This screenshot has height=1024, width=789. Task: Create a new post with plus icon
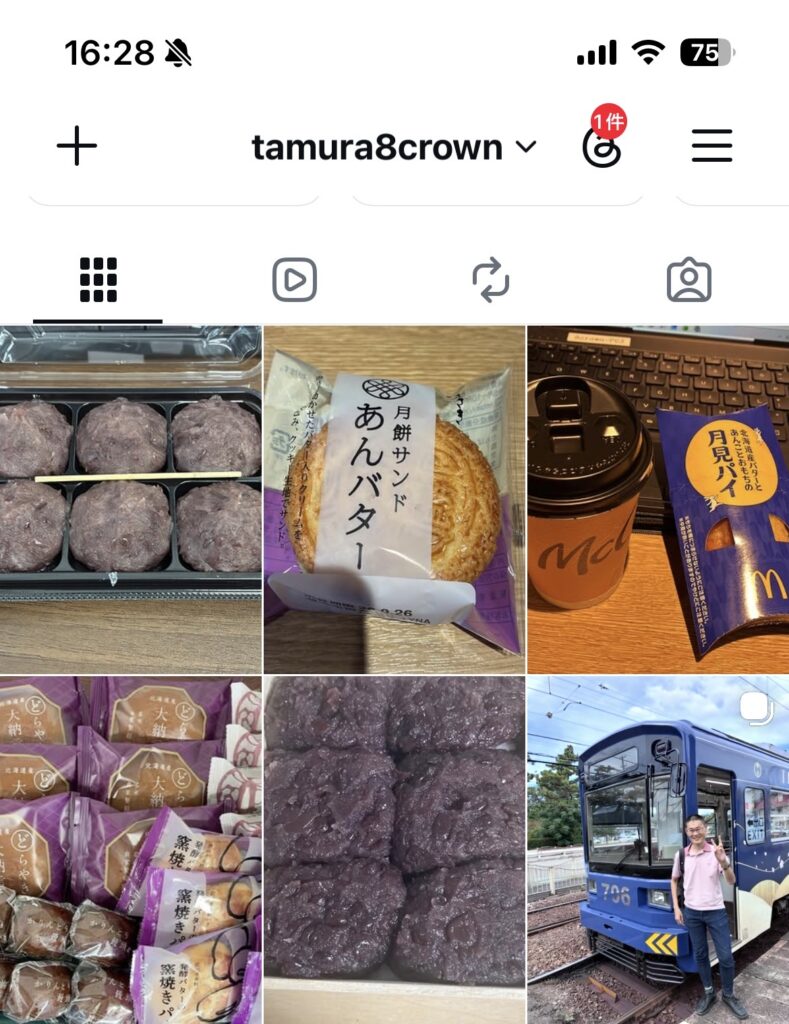pos(77,146)
